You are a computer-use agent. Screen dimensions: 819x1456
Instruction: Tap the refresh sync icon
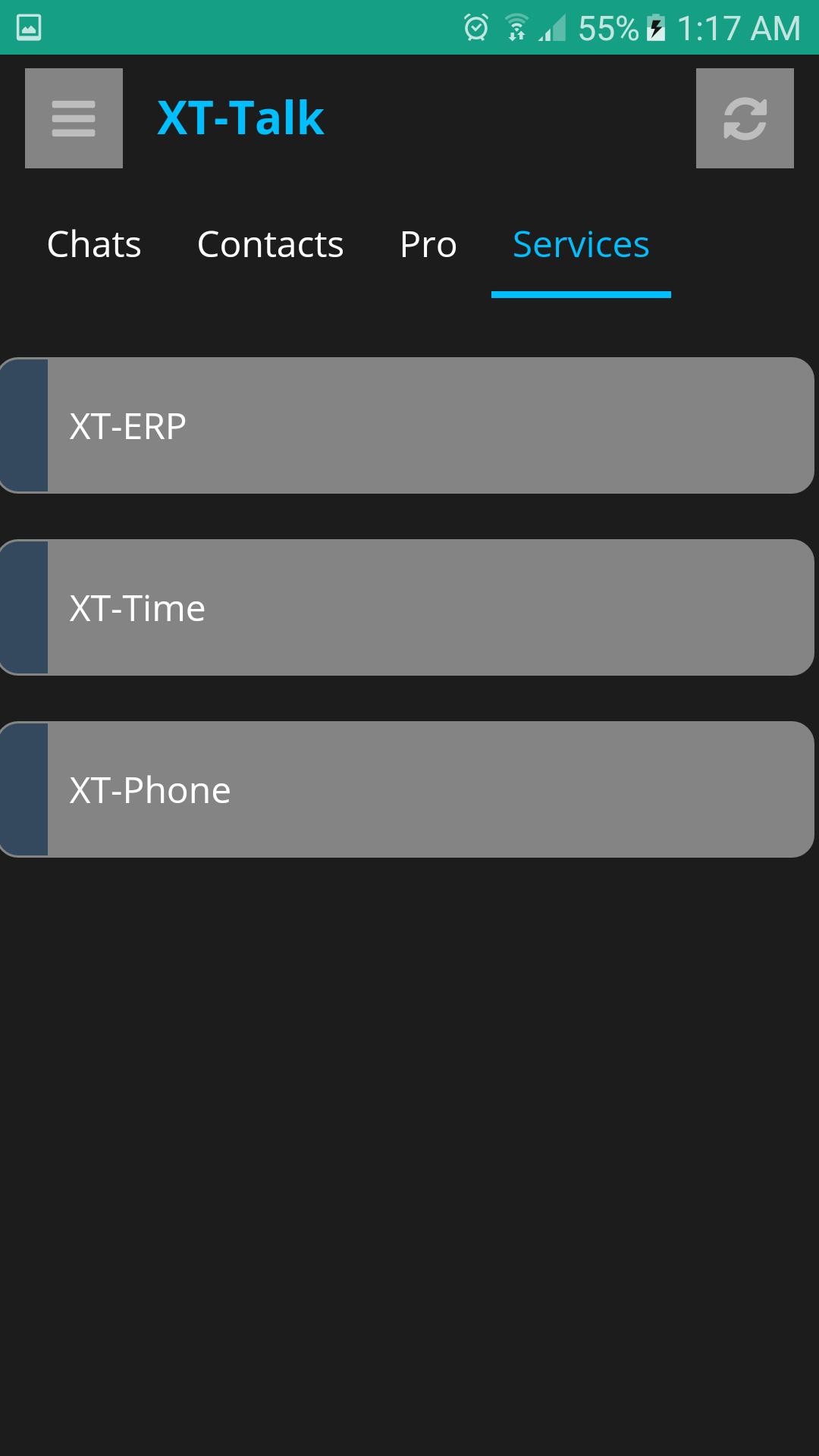(x=745, y=118)
